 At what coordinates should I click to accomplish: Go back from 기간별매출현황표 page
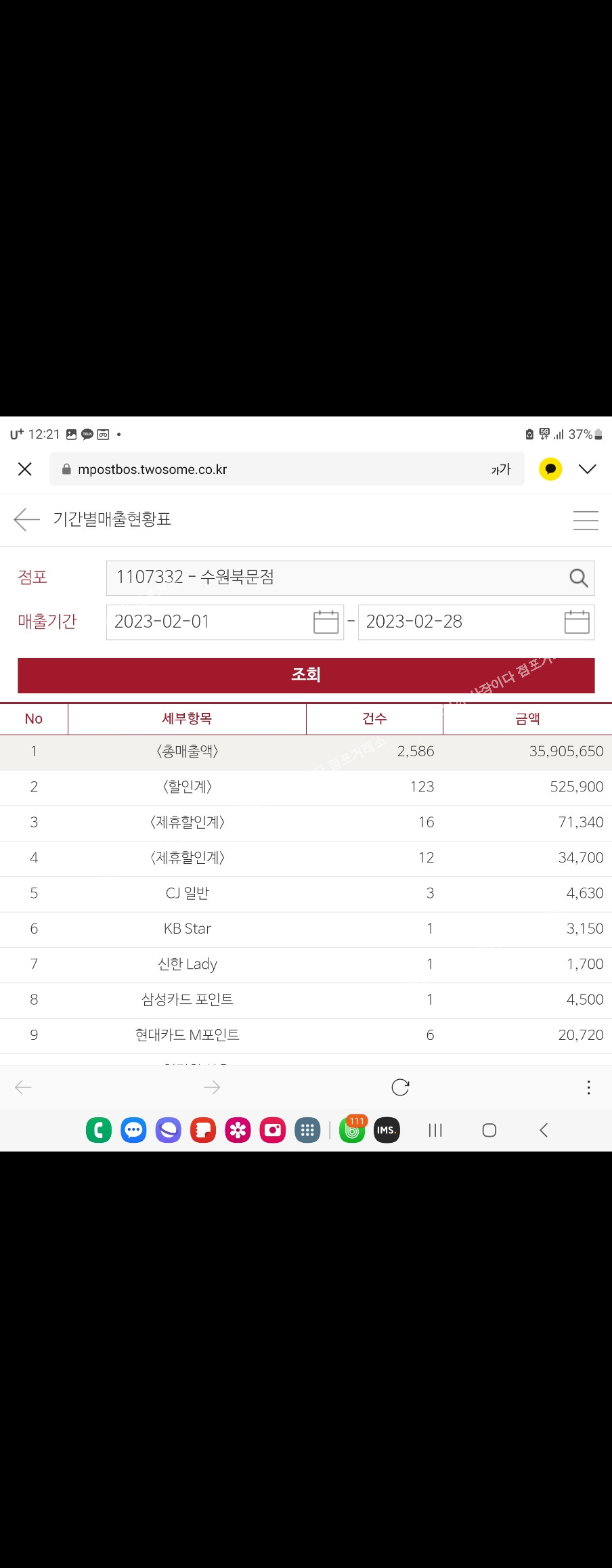[26, 519]
